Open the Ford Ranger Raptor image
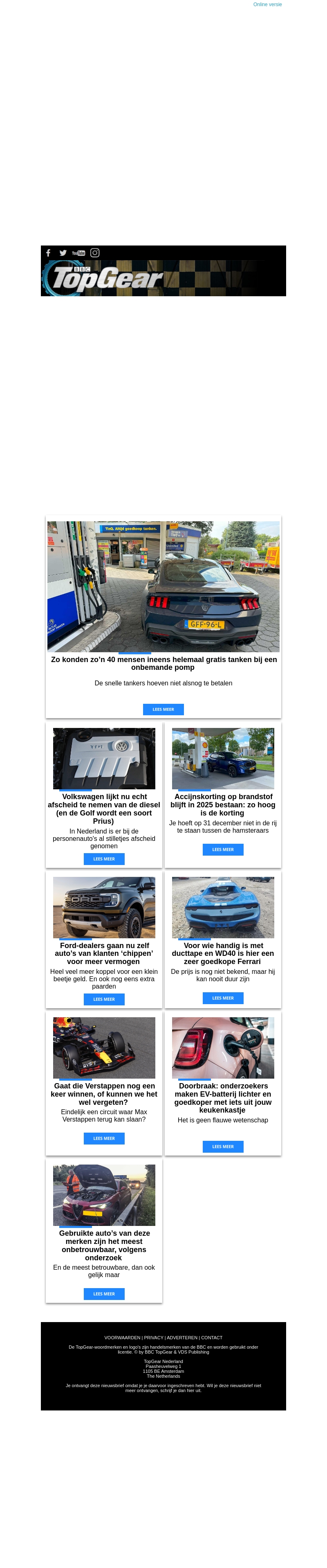This screenshot has height=1568, width=327. 104,907
